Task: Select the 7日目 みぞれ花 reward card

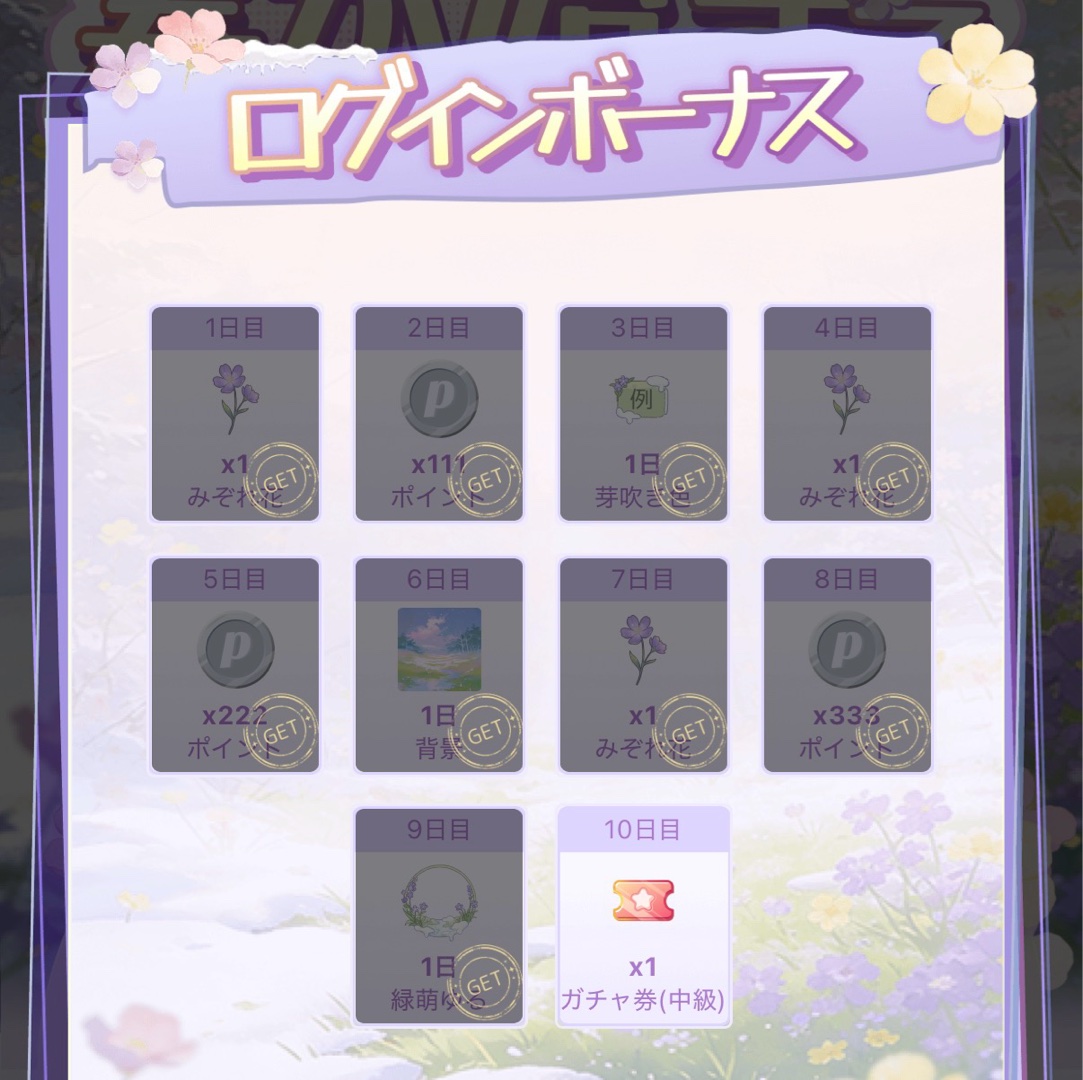Action: [643, 665]
